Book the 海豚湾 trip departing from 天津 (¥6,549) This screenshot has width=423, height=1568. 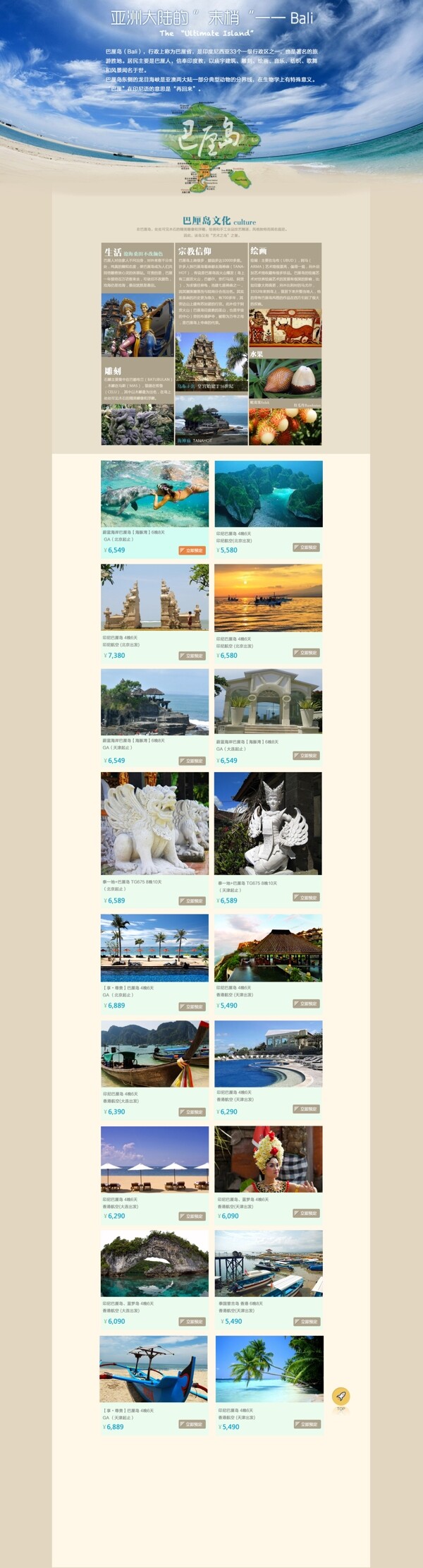192,761
